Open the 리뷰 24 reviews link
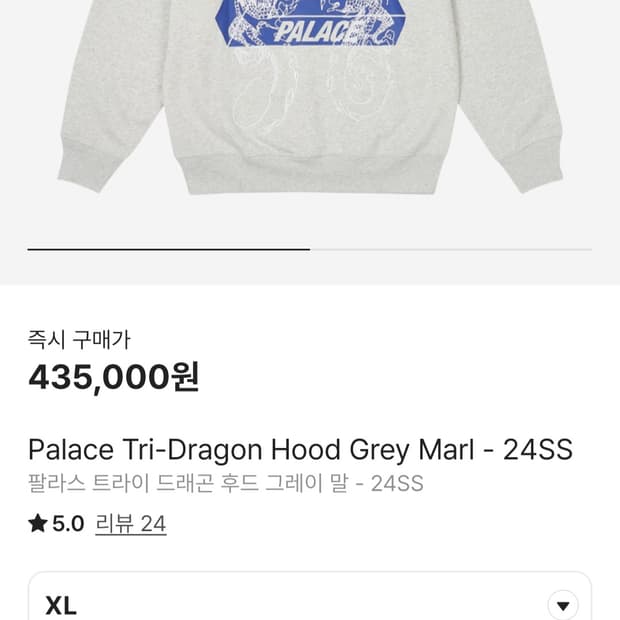The width and height of the screenshot is (620, 620). tap(130, 524)
